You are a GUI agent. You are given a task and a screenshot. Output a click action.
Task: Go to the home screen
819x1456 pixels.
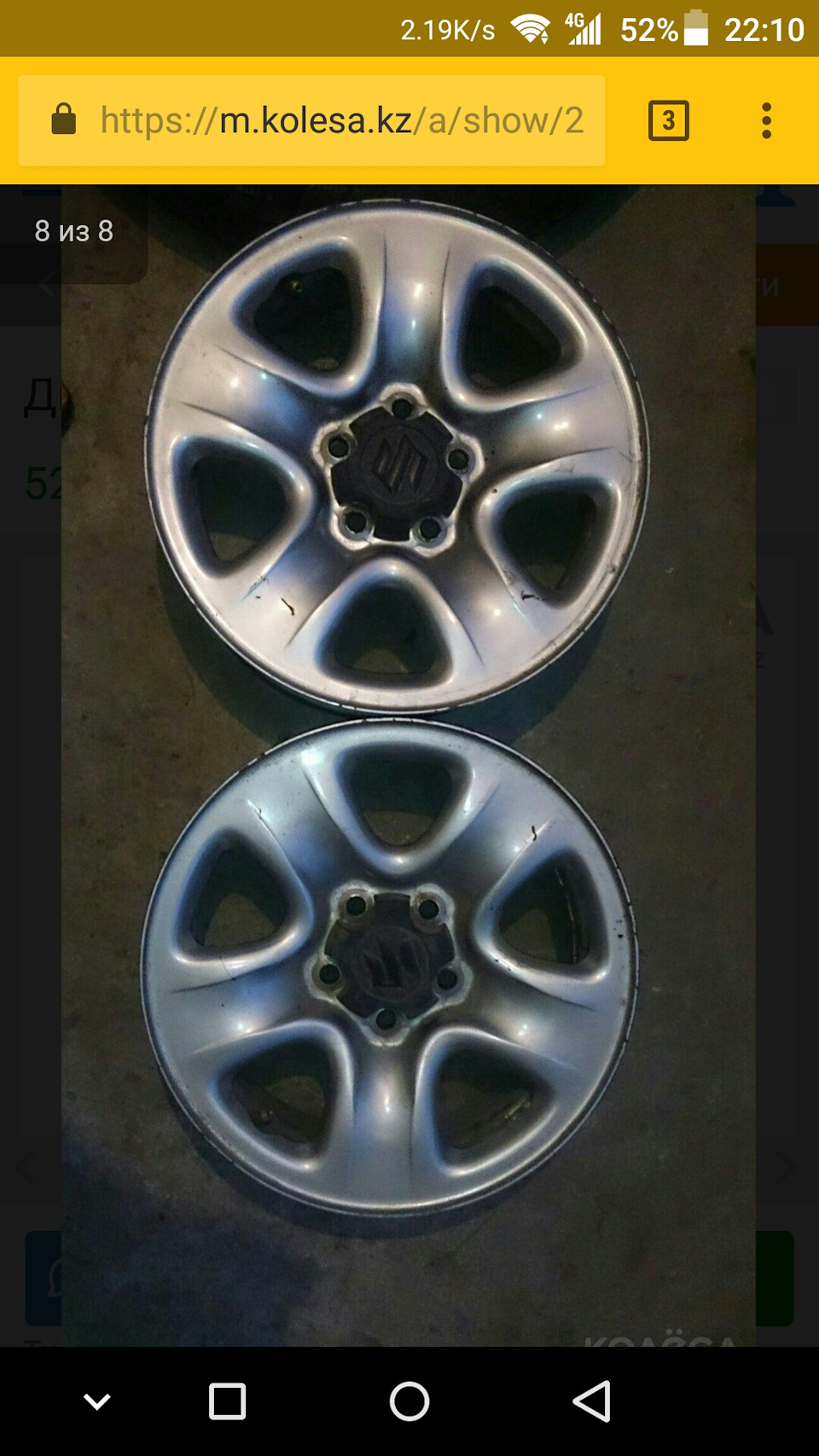pyautogui.click(x=409, y=1401)
